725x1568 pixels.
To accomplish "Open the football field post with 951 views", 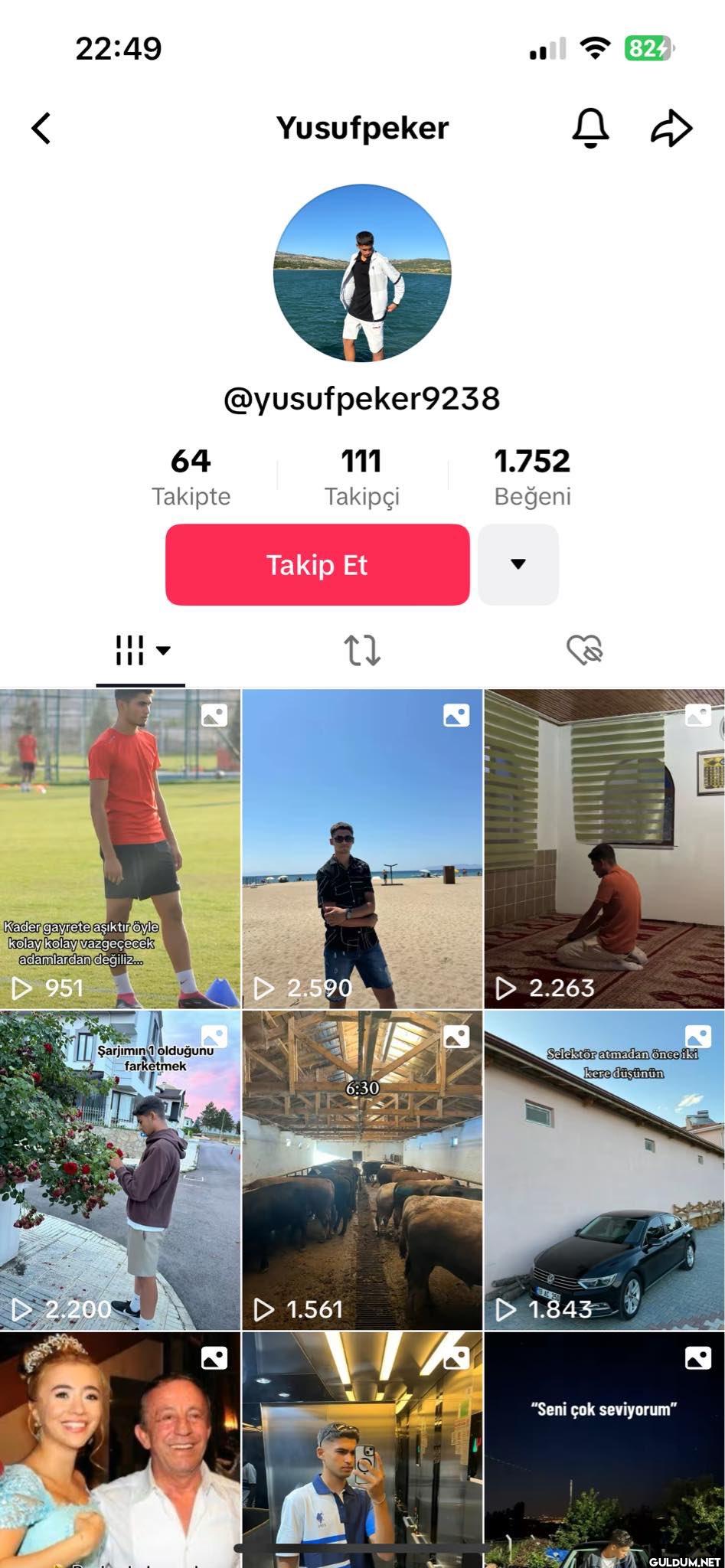I will pos(120,848).
